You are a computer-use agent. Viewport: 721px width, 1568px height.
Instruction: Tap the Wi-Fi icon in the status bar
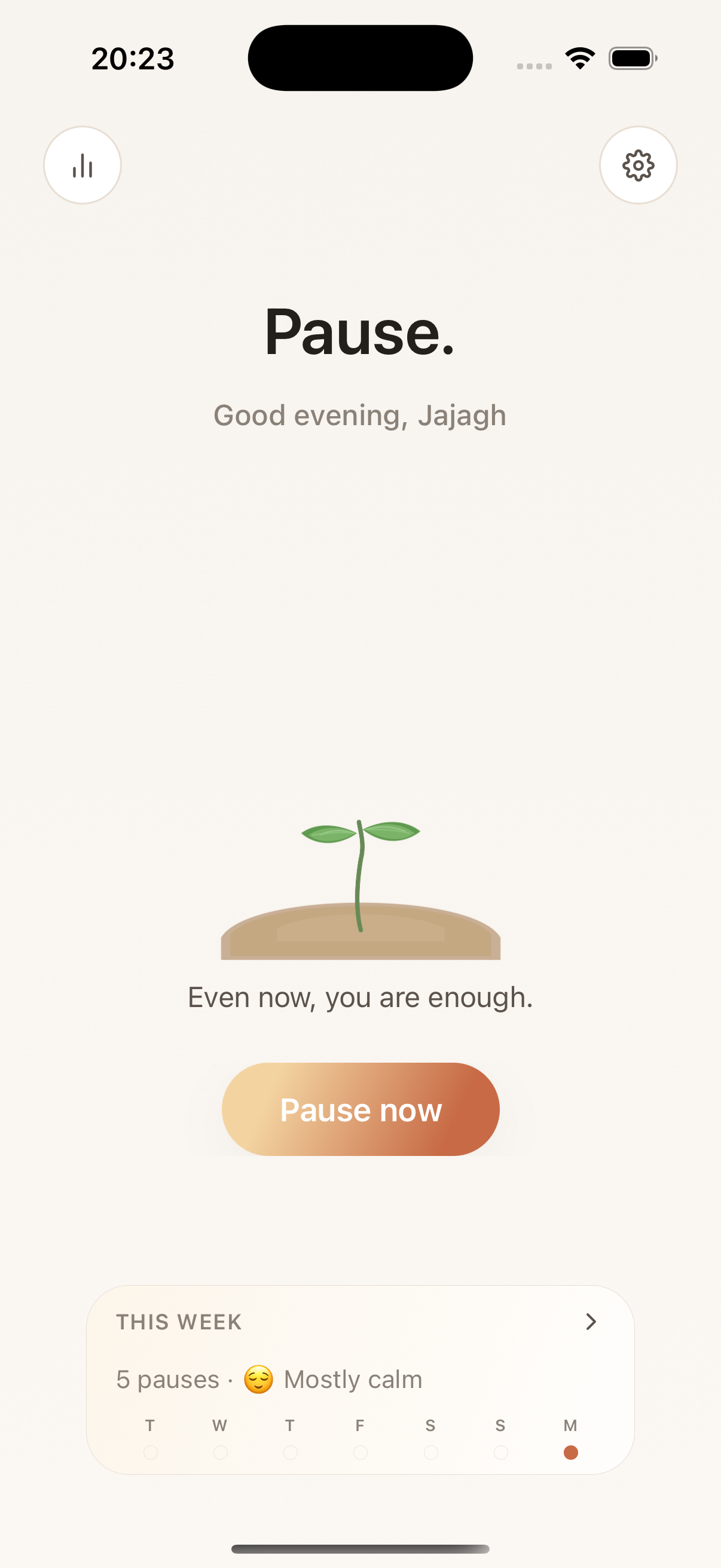pyautogui.click(x=579, y=57)
